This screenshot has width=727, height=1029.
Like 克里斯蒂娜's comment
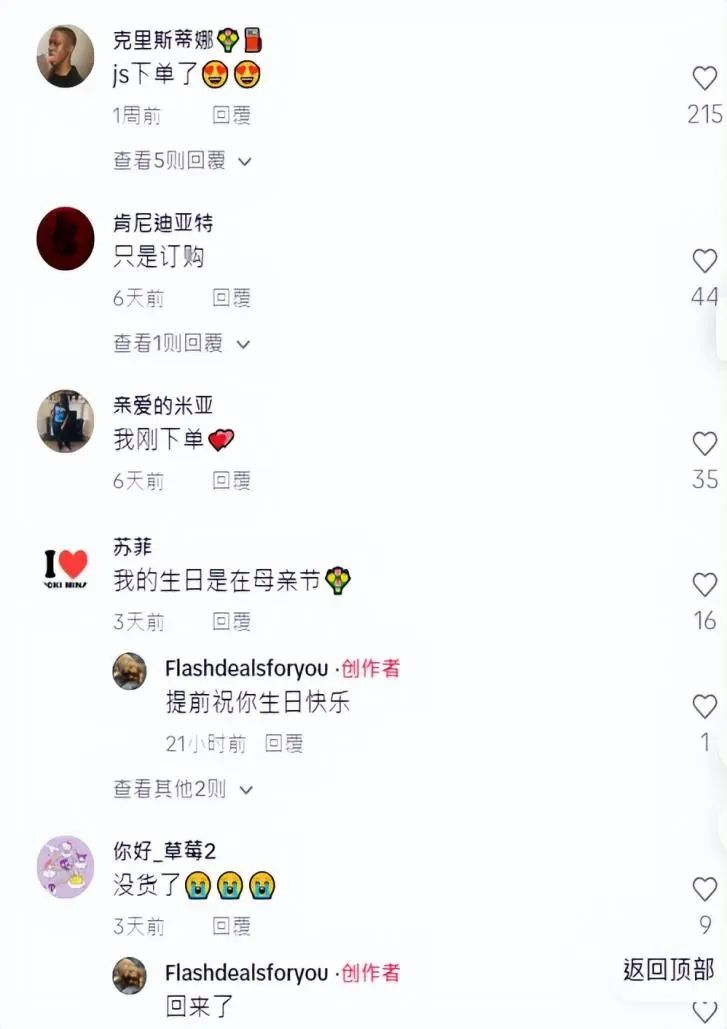[705, 79]
